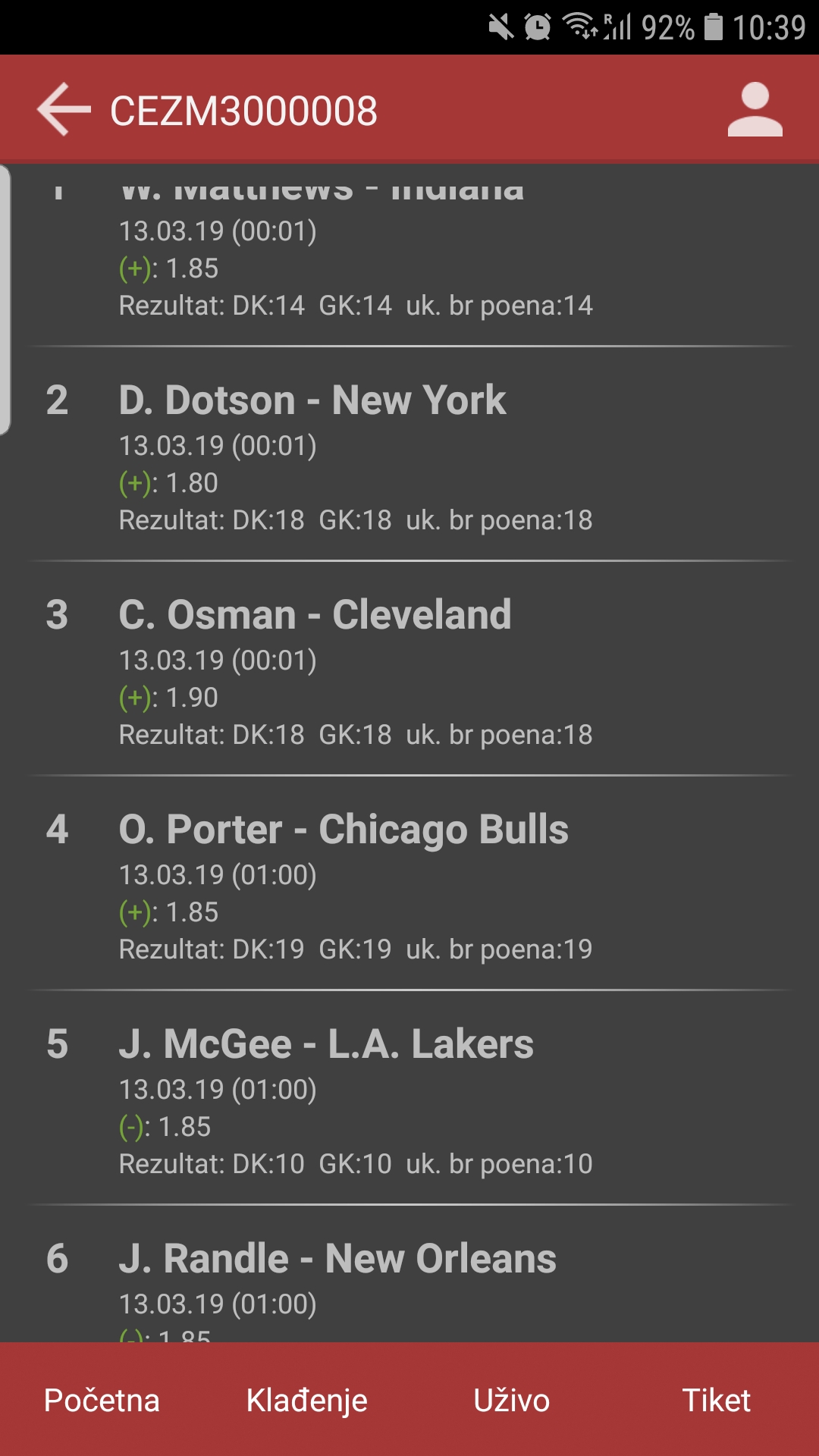This screenshot has width=819, height=1456.
Task: Open the user profile icon
Action: coord(755,110)
